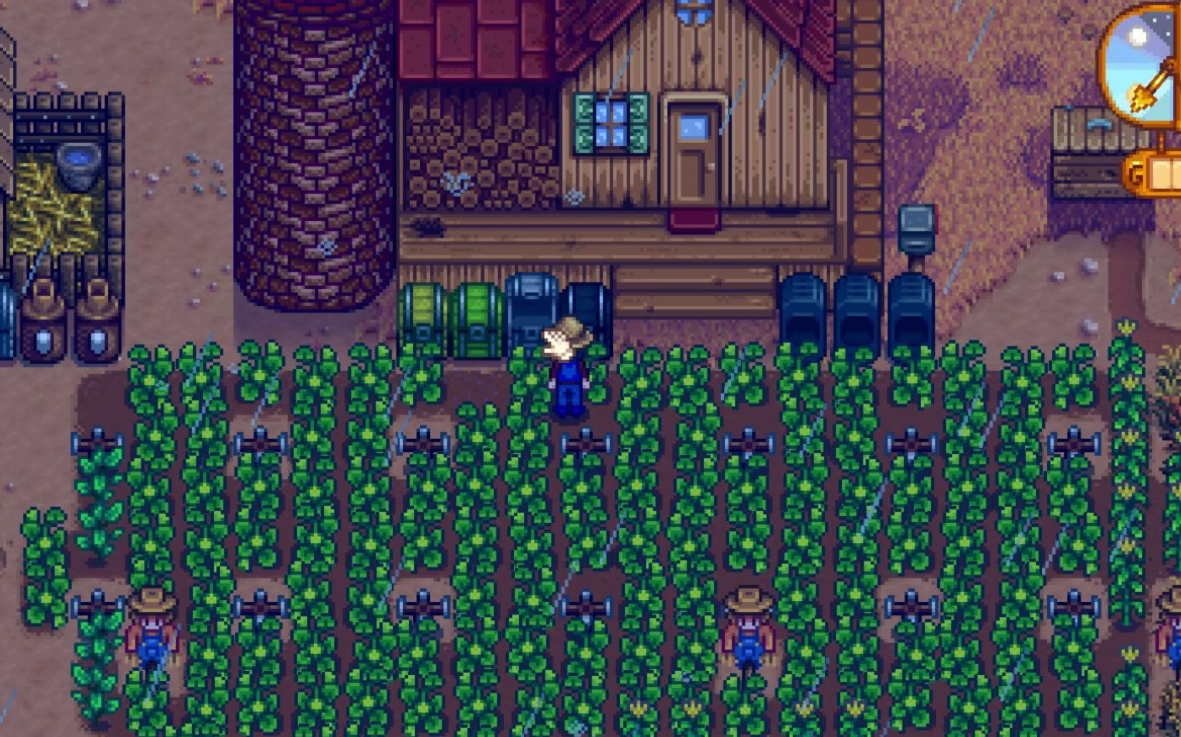Tap the pet water bowl

tap(79, 165)
